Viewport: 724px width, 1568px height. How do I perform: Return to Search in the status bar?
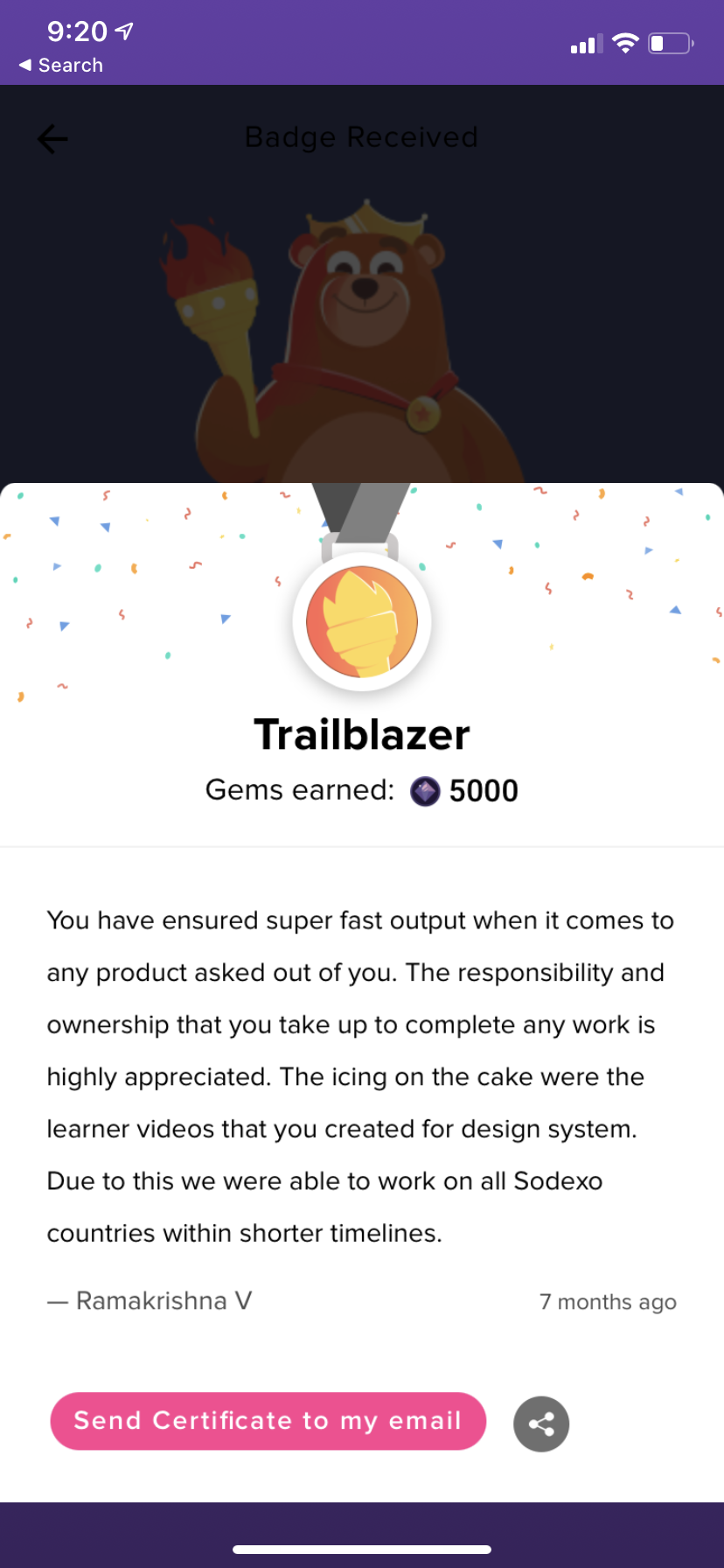(x=61, y=66)
